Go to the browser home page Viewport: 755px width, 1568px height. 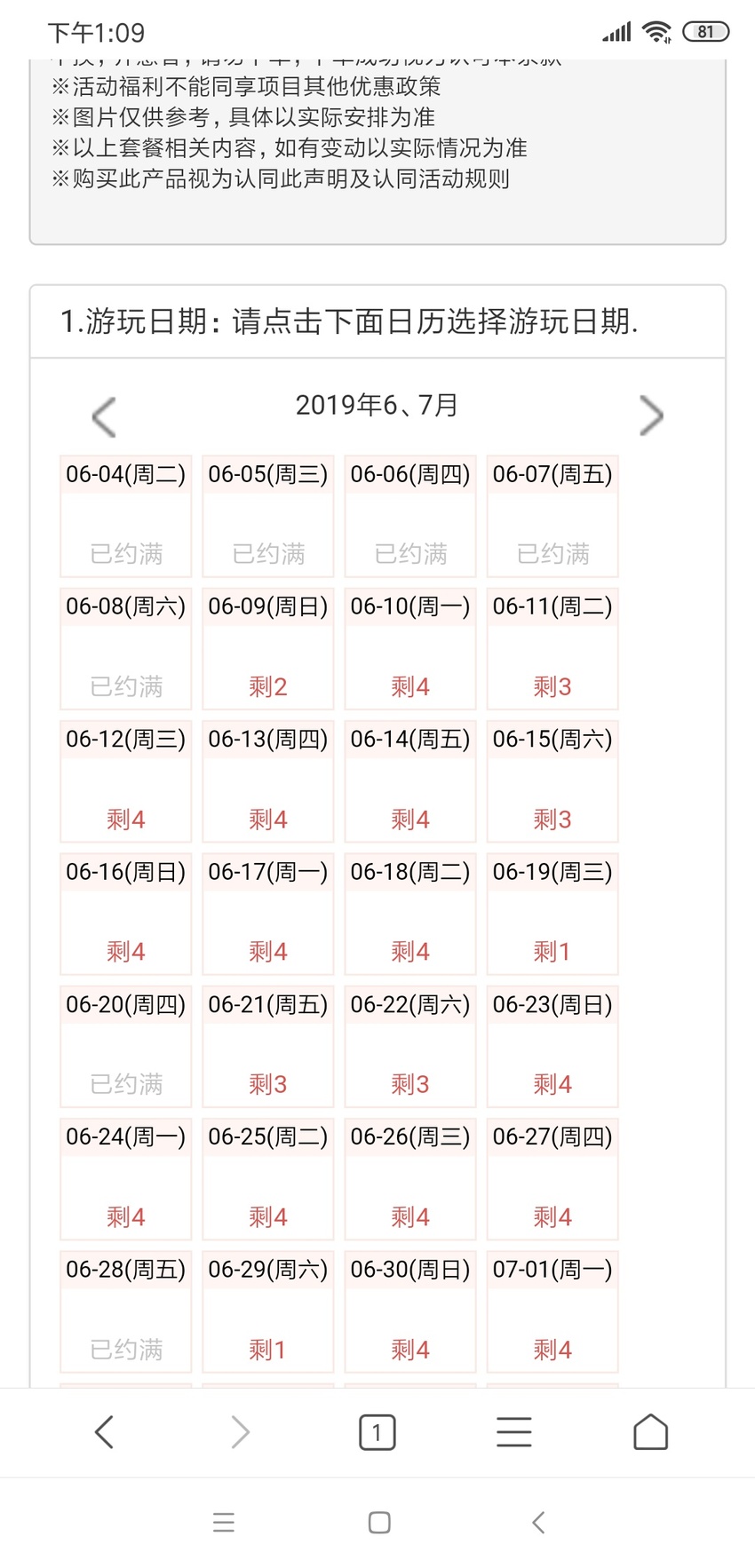651,1431
